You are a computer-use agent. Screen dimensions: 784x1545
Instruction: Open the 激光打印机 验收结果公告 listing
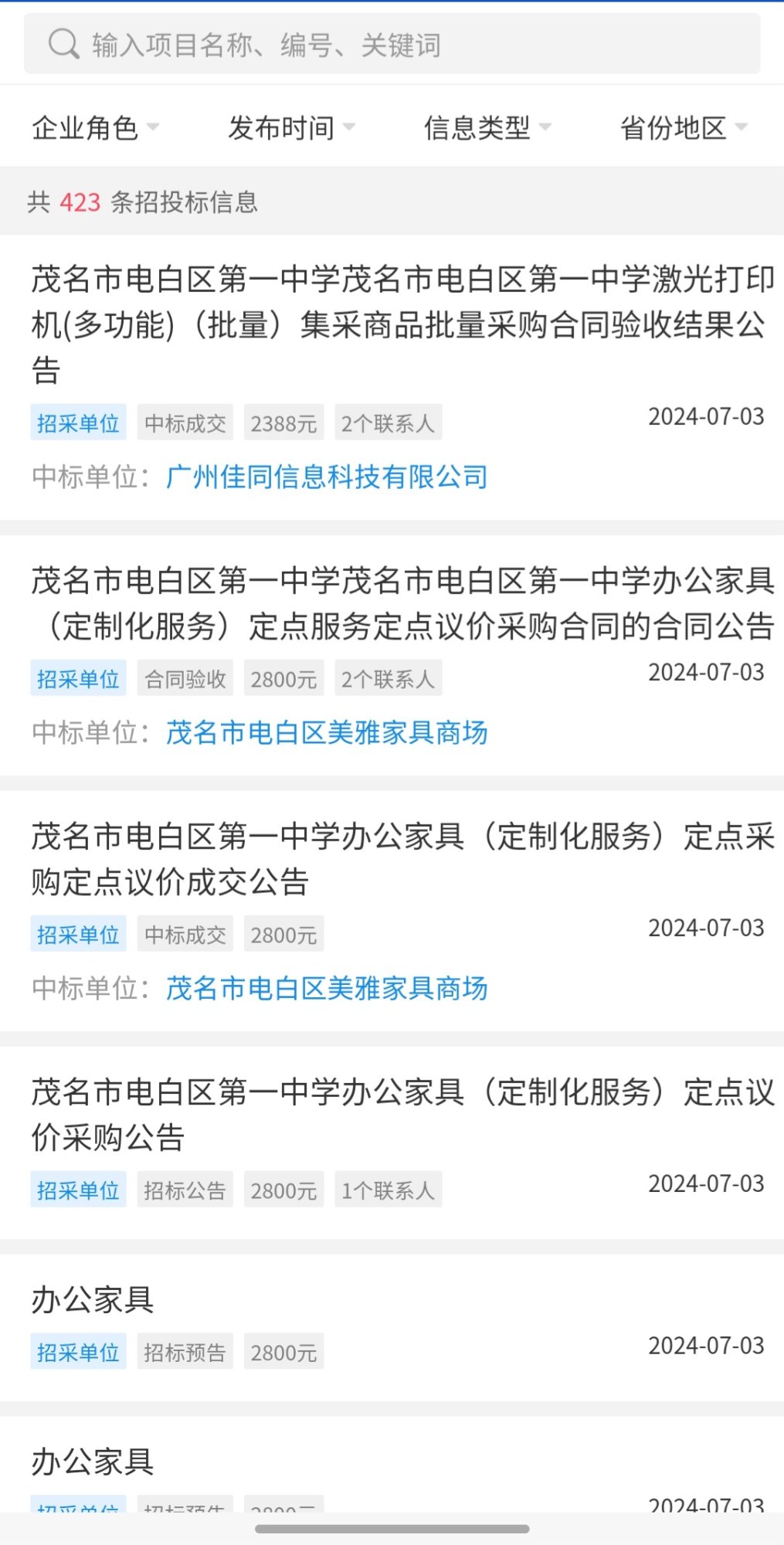click(x=402, y=324)
